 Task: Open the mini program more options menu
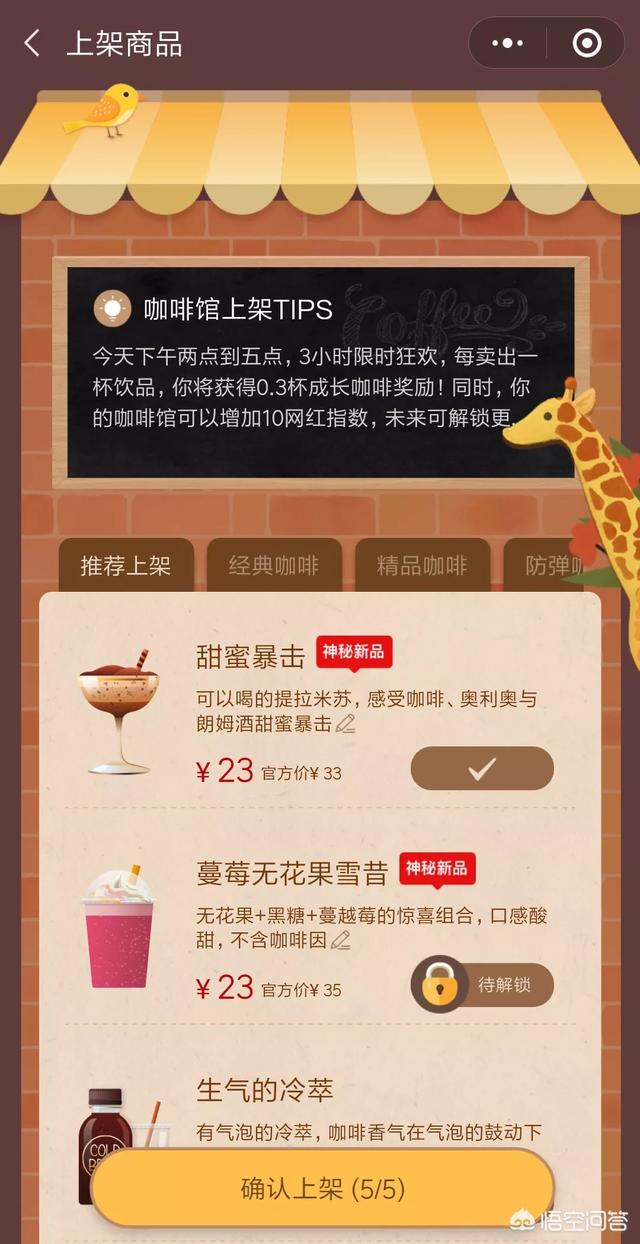click(508, 43)
